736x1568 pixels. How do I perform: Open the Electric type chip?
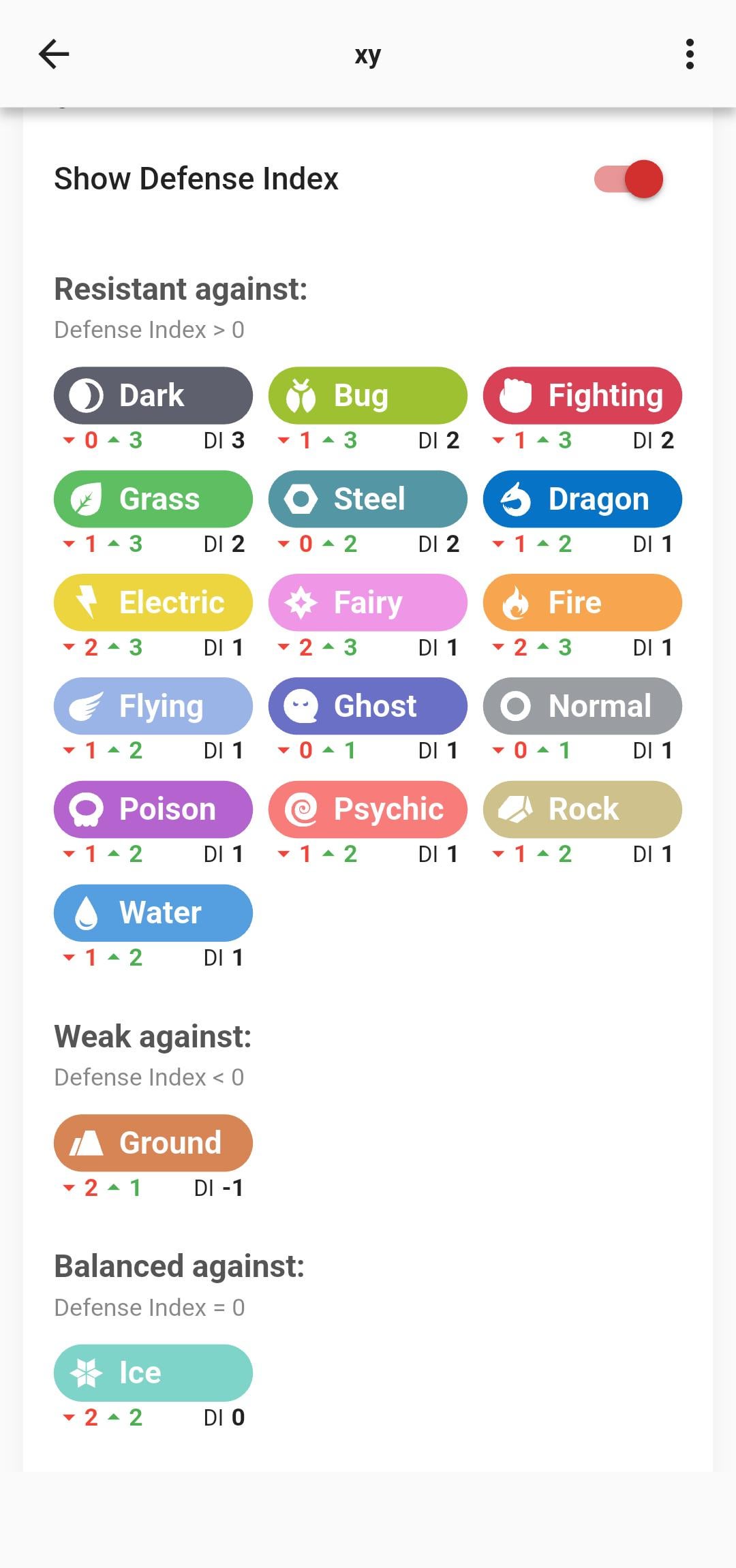[153, 603]
